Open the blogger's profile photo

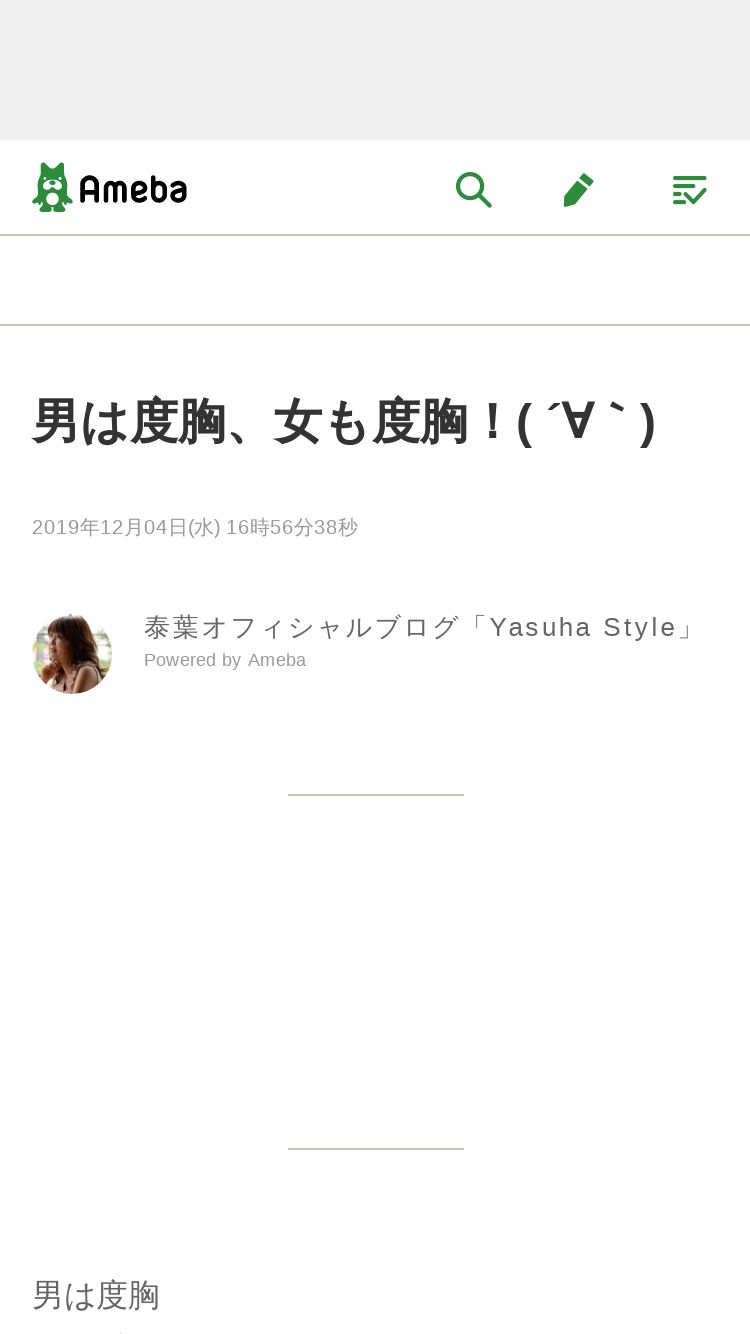coord(72,653)
